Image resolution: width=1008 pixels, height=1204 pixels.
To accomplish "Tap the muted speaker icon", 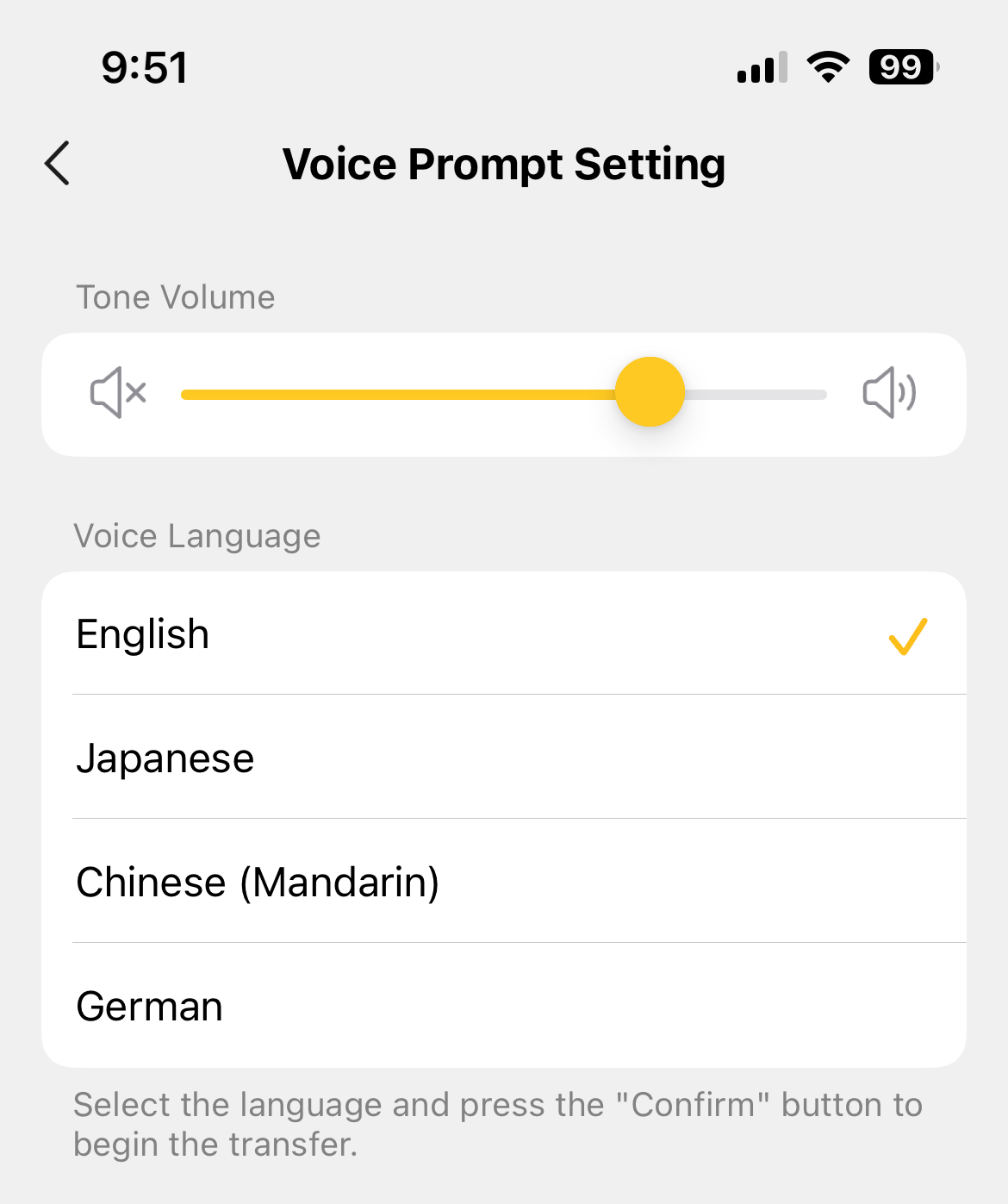I will pos(118,393).
